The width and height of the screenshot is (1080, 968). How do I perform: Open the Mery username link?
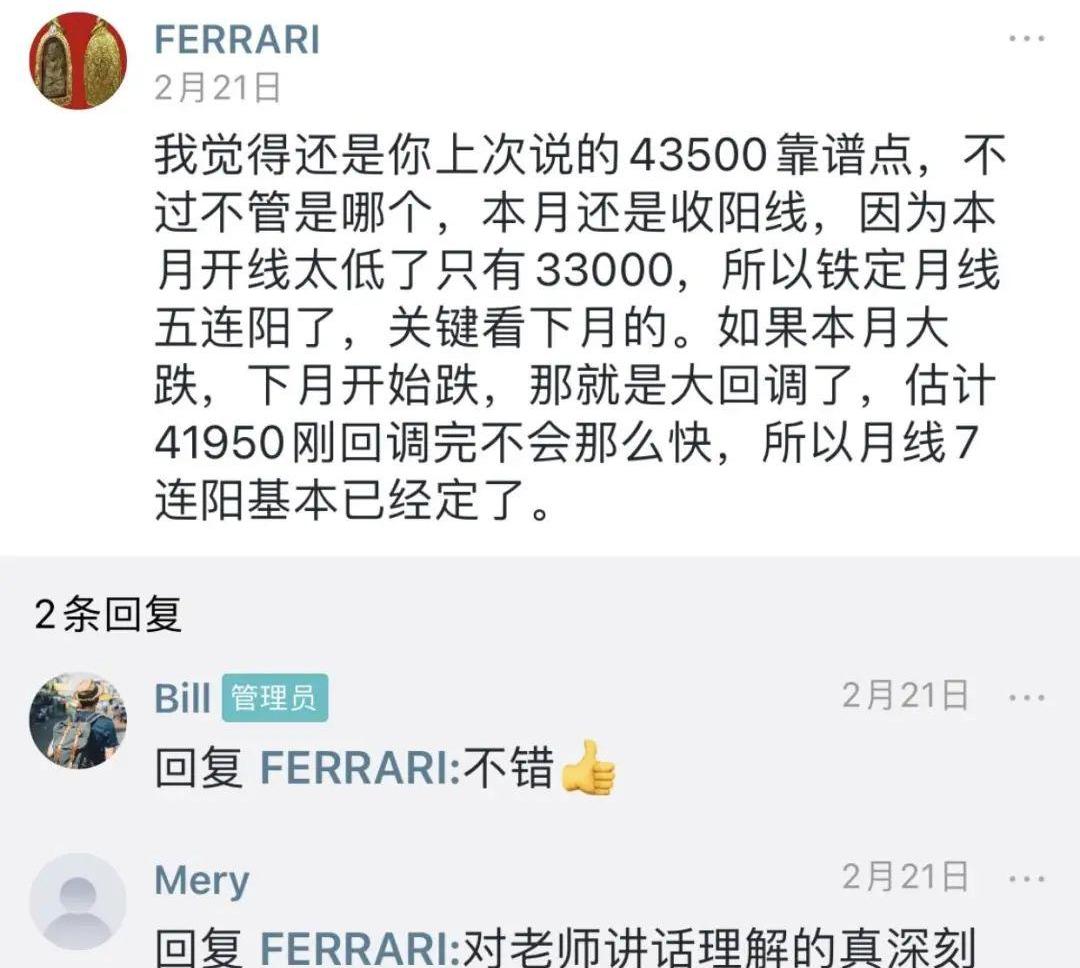click(201, 881)
